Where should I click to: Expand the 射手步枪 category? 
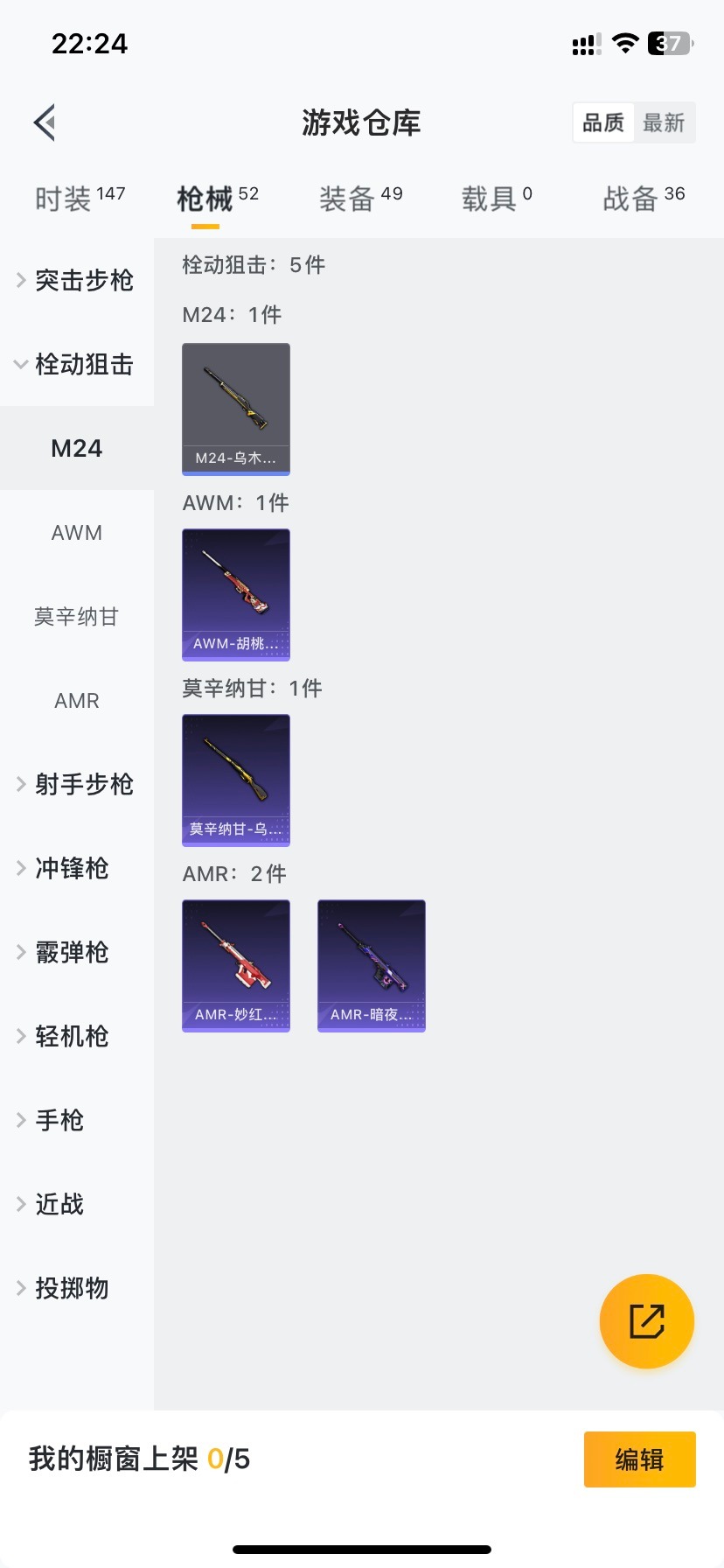(75, 784)
